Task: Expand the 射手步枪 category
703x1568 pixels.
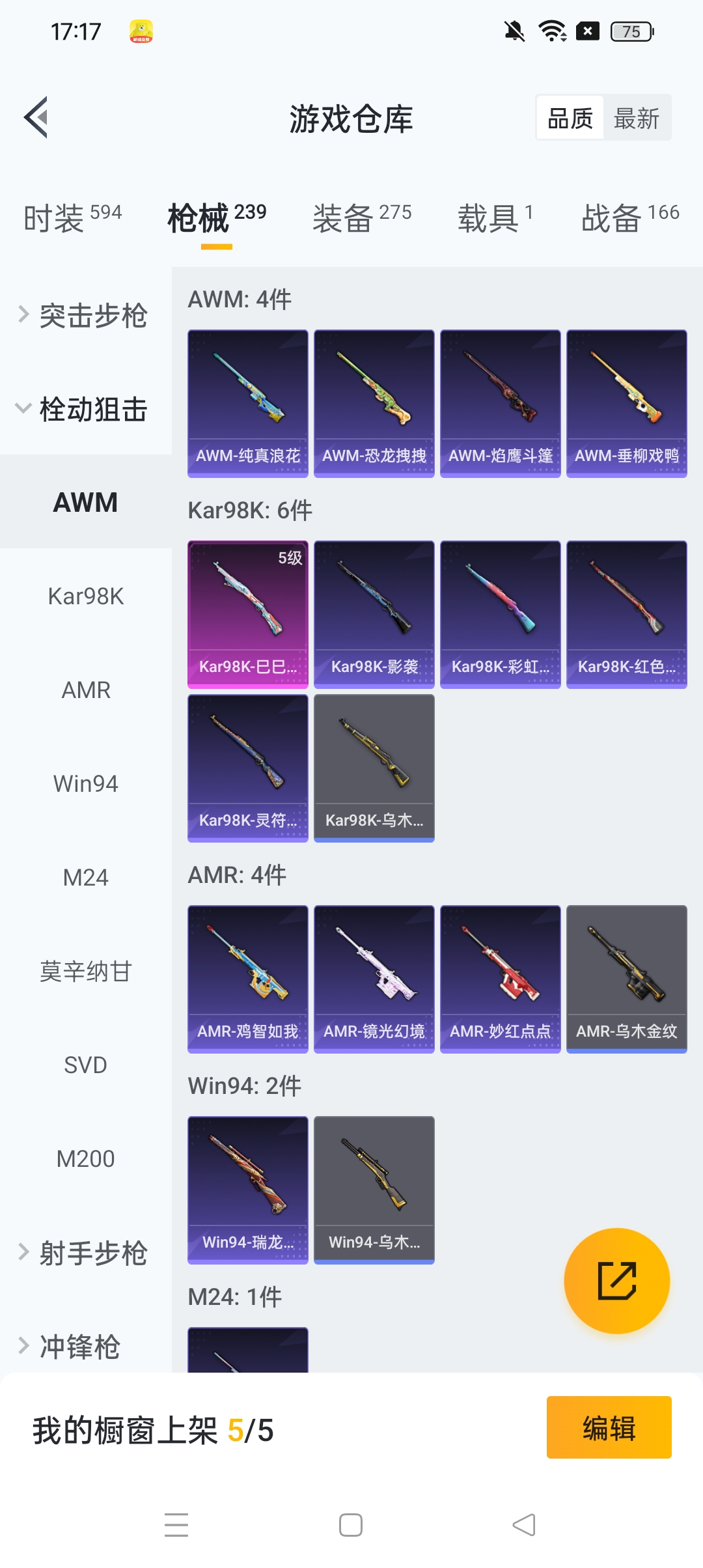Action: 85,1252
